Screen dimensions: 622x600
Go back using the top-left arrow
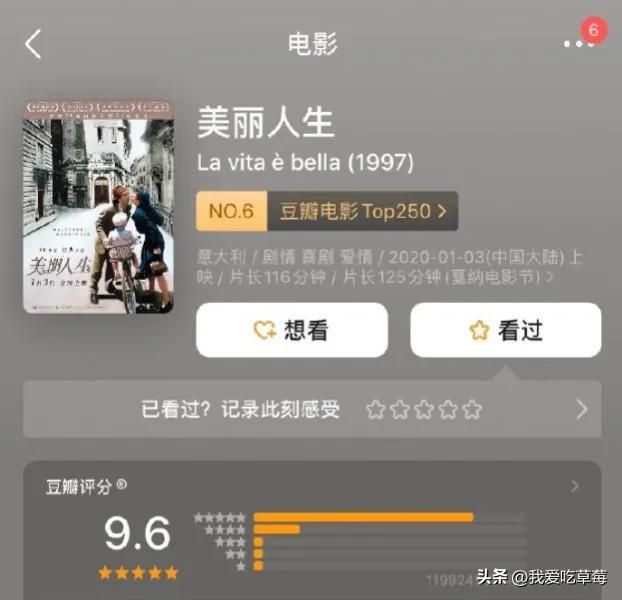[33, 44]
